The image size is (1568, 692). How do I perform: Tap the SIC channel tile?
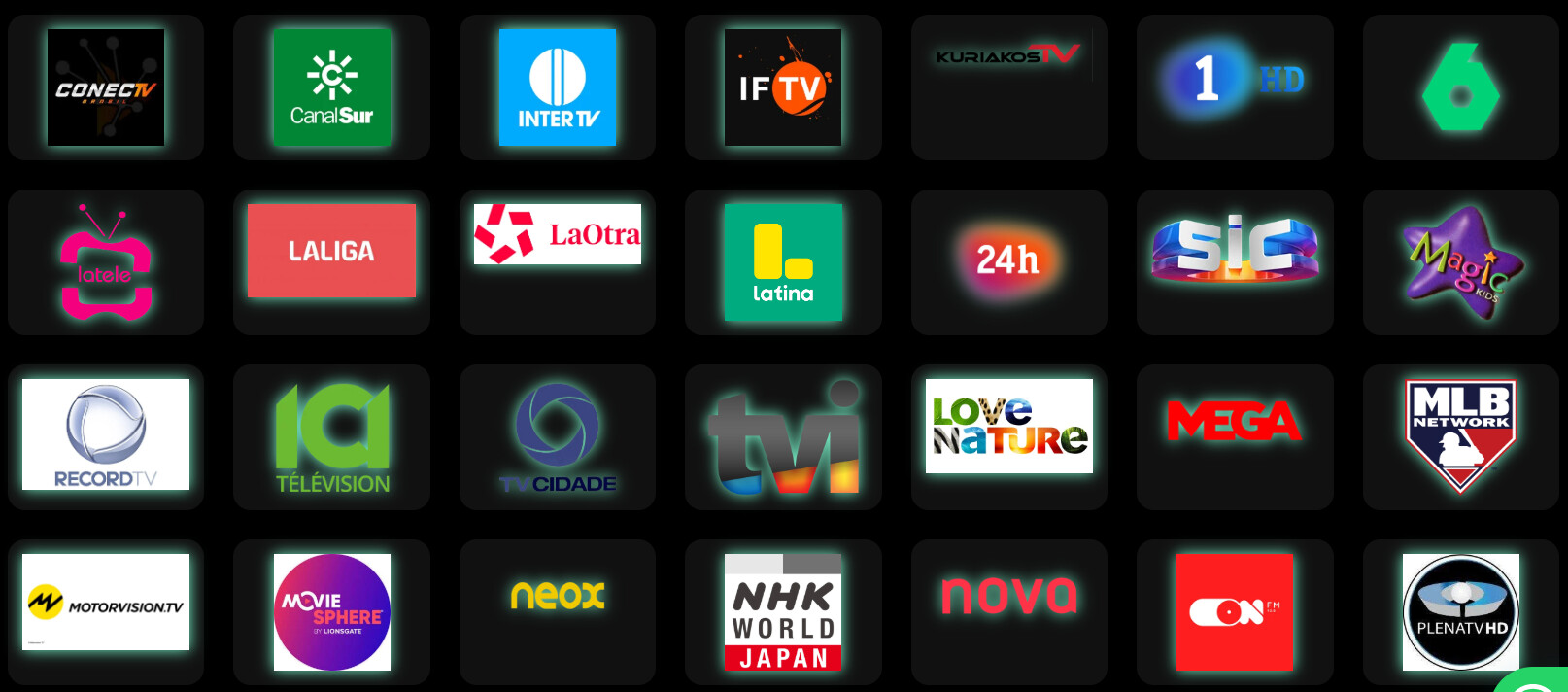1235,247
